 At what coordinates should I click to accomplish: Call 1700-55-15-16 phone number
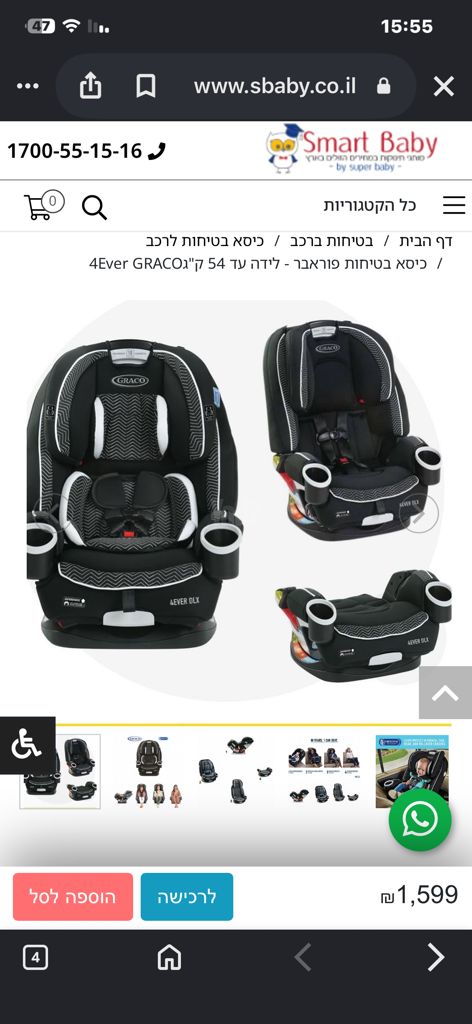[86, 151]
